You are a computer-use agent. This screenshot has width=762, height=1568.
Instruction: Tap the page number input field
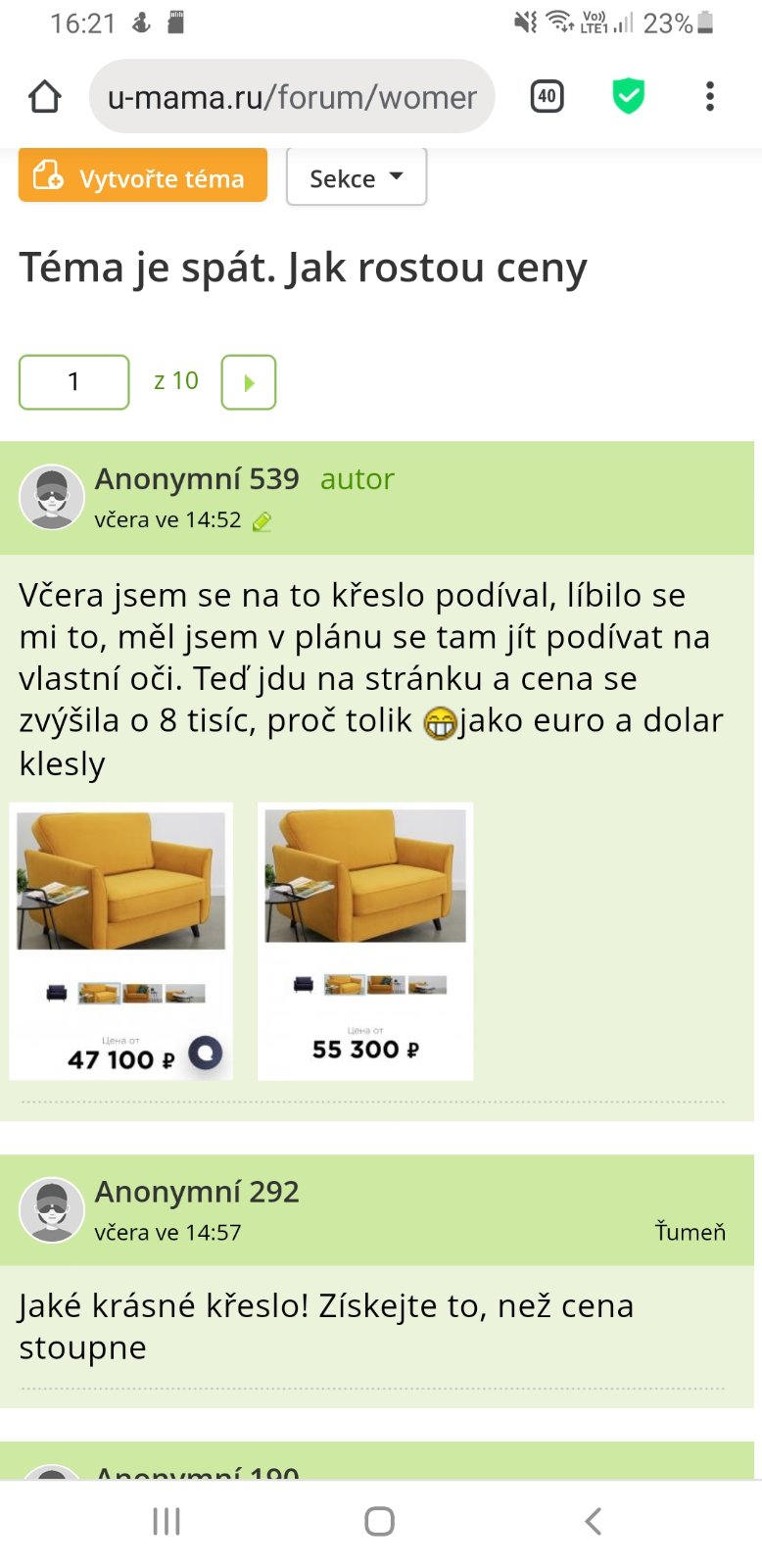74,381
